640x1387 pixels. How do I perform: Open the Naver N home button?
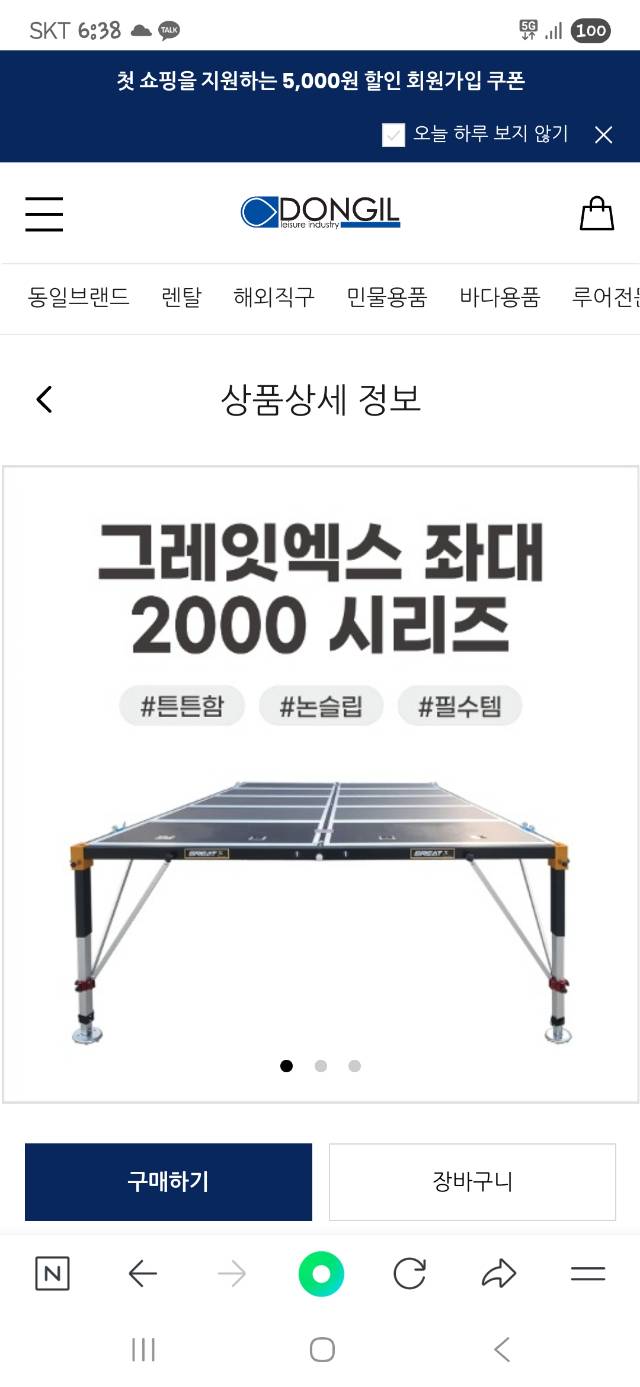click(x=52, y=1274)
